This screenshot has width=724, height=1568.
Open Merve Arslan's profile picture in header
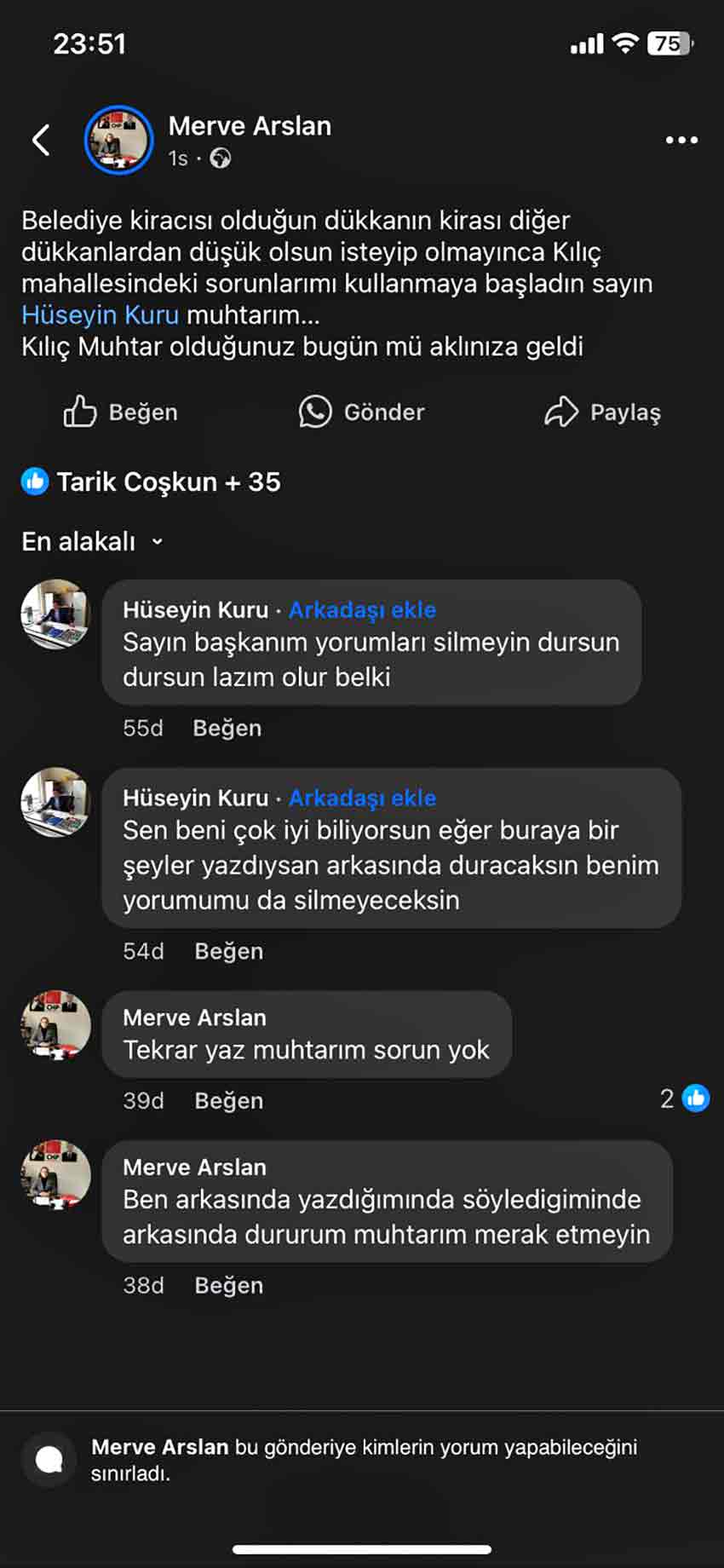pos(118,141)
